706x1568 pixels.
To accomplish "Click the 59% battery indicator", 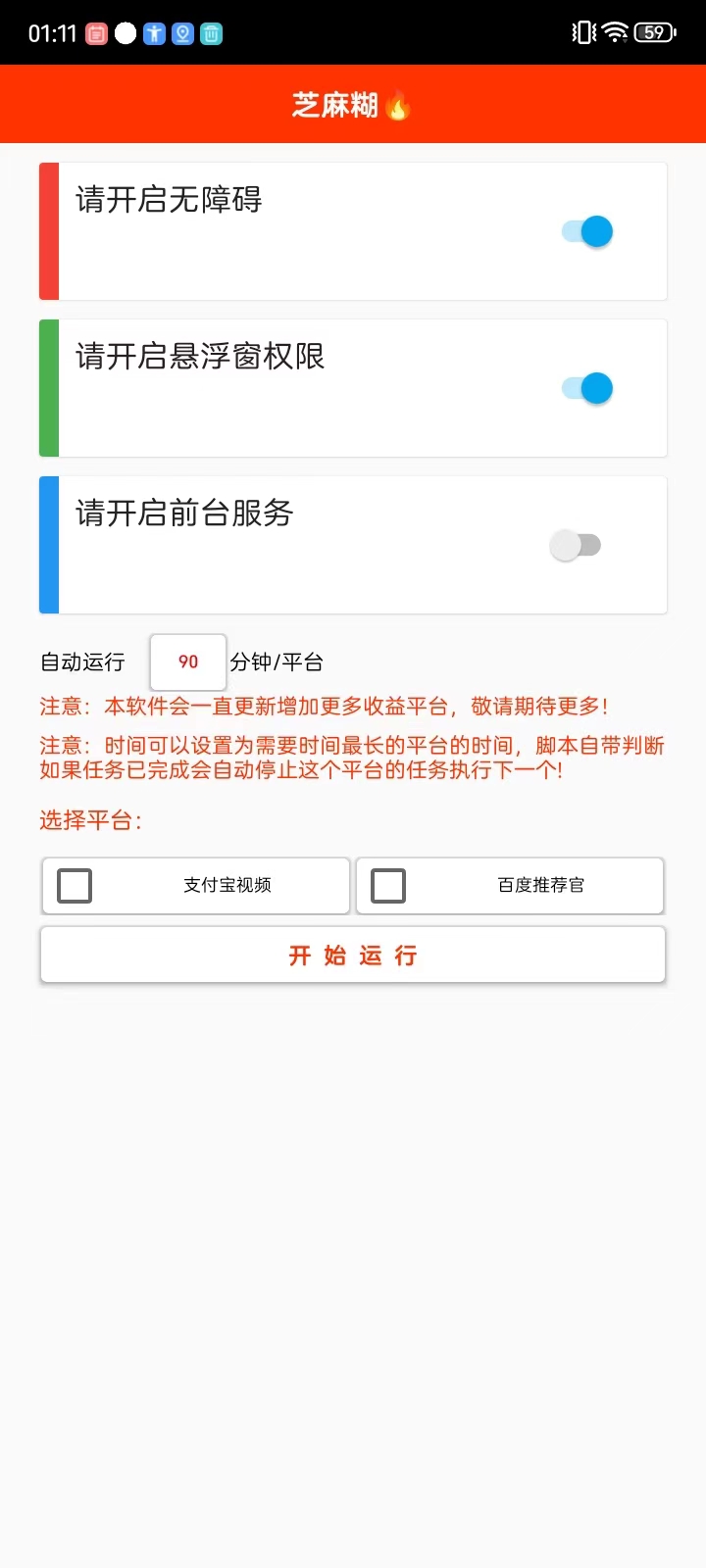I will click(655, 32).
